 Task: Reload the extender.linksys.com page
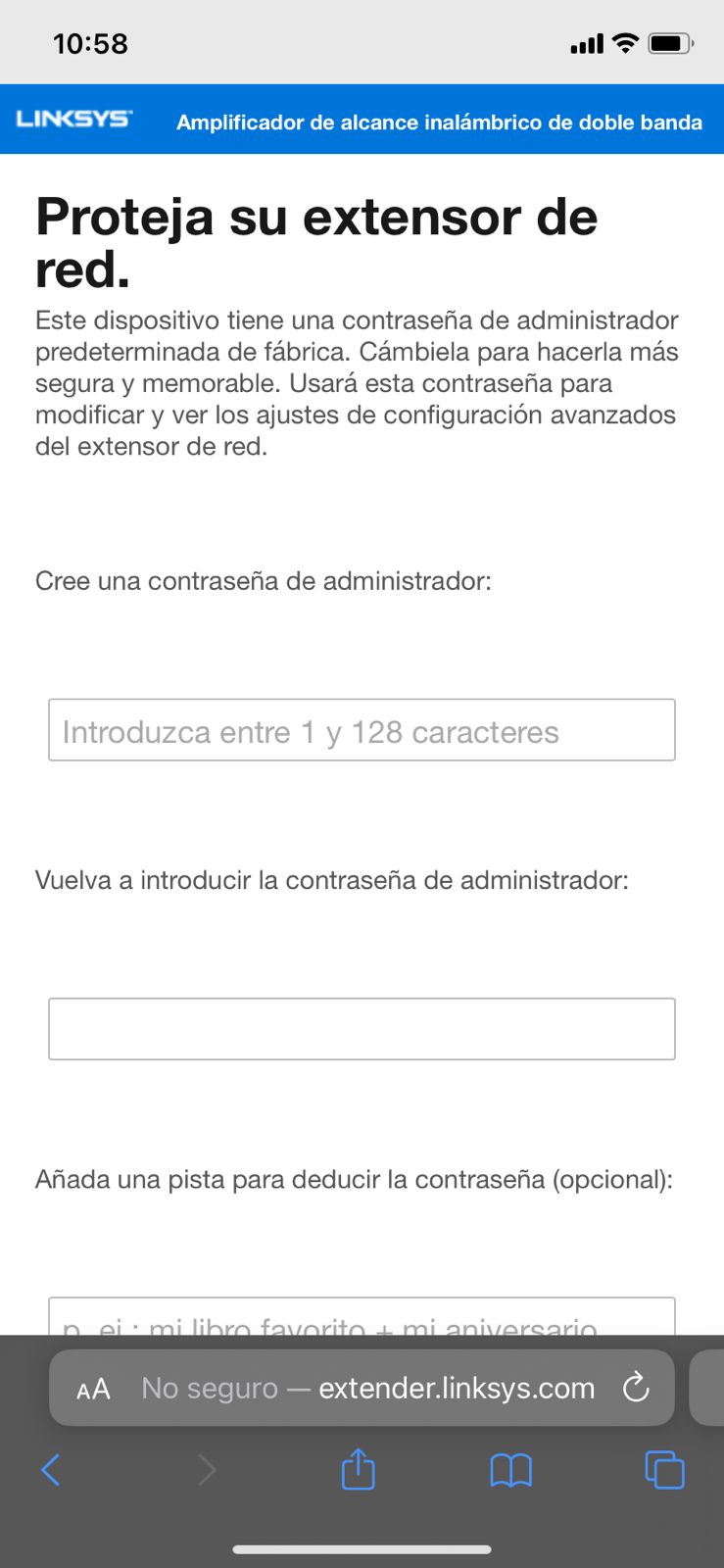(636, 1388)
